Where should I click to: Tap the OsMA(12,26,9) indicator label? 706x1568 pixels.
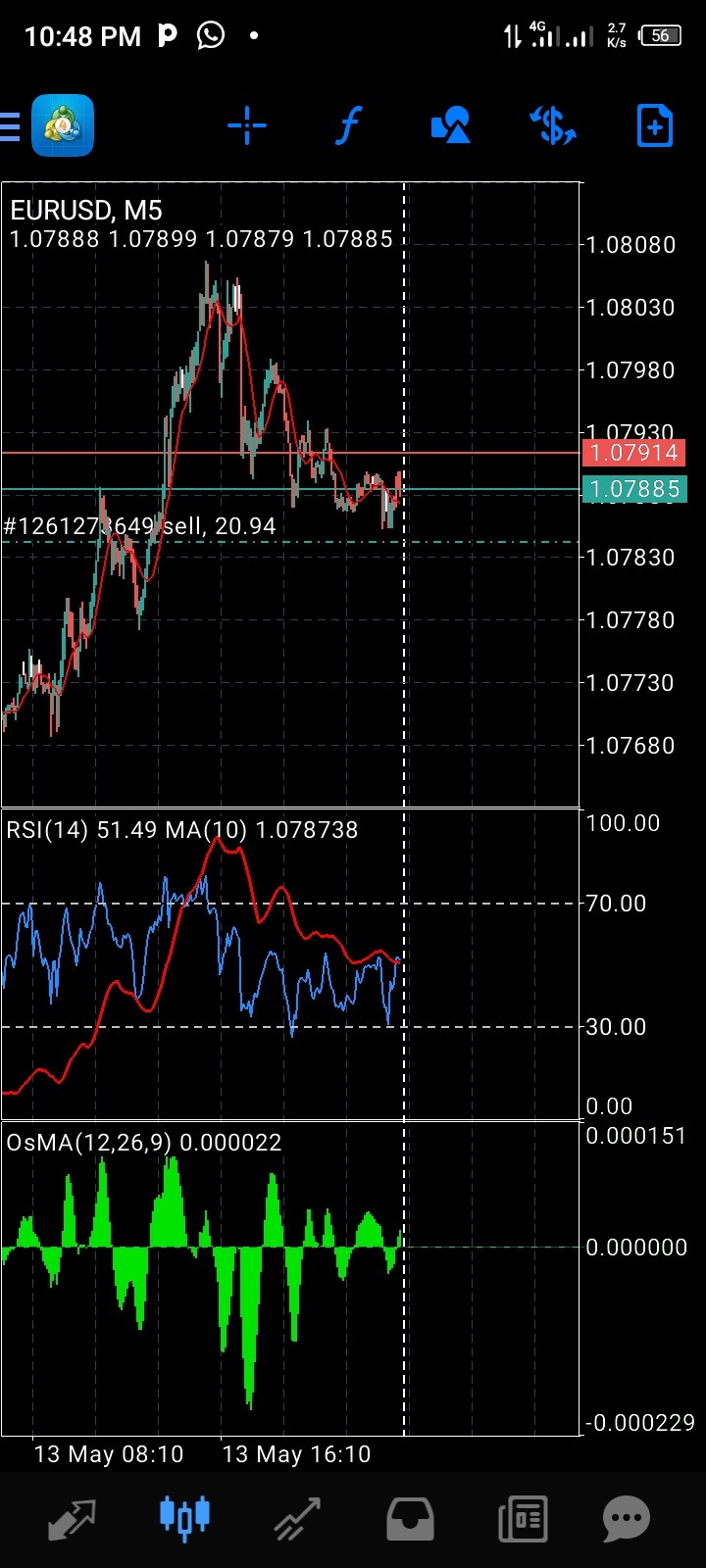point(86,1142)
